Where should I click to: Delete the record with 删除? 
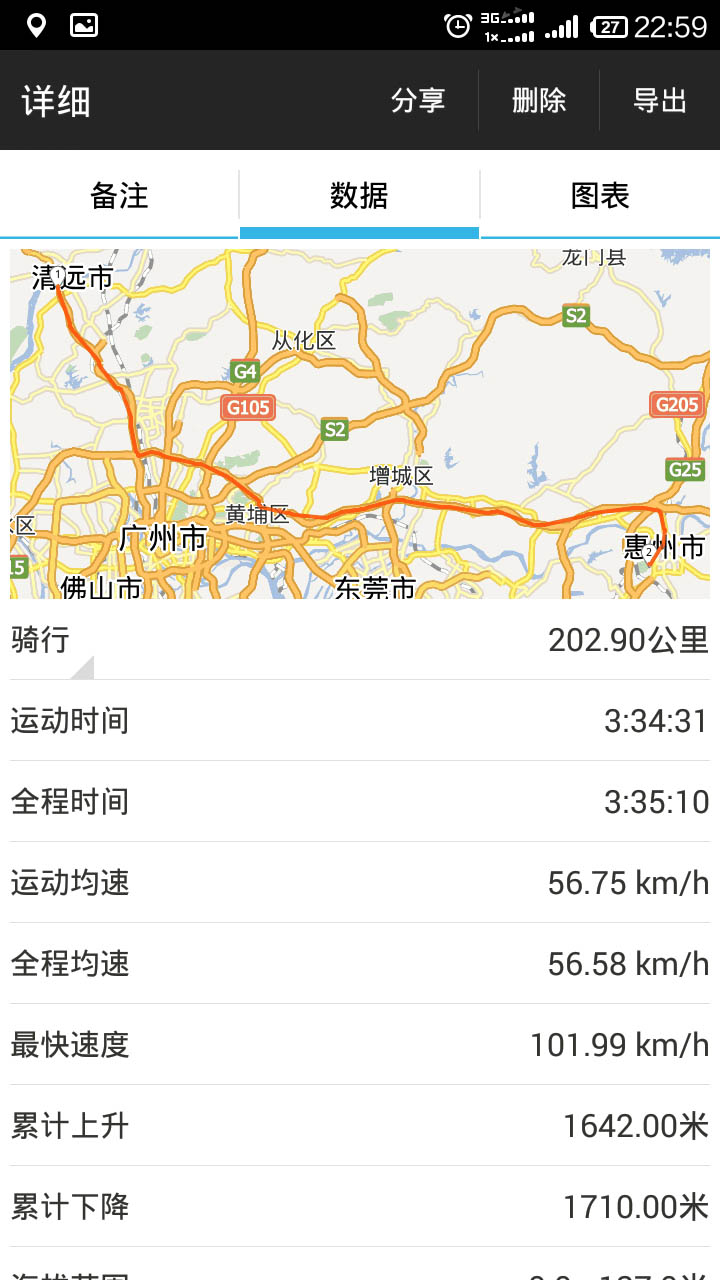coord(539,101)
